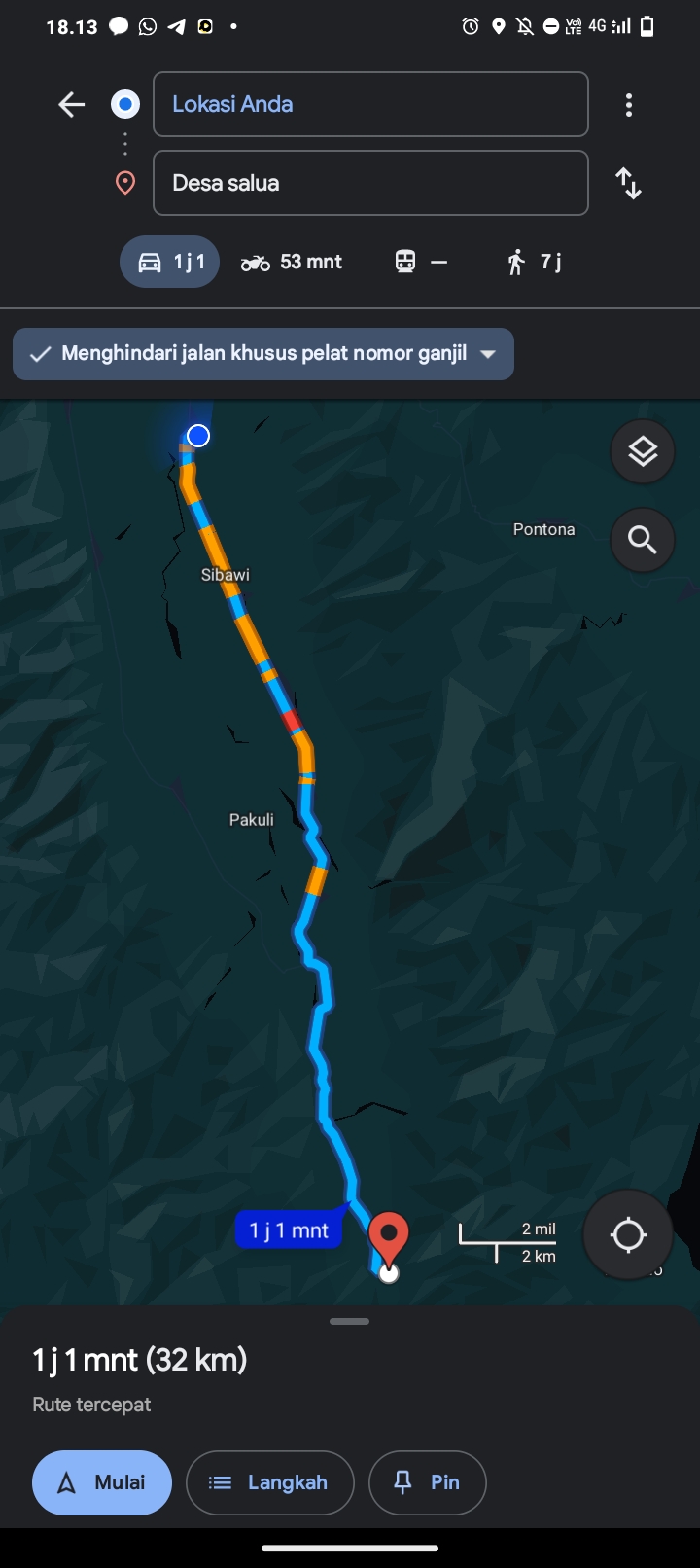Edit the Desa salua destination field
The height and width of the screenshot is (1568, 700).
(x=370, y=183)
